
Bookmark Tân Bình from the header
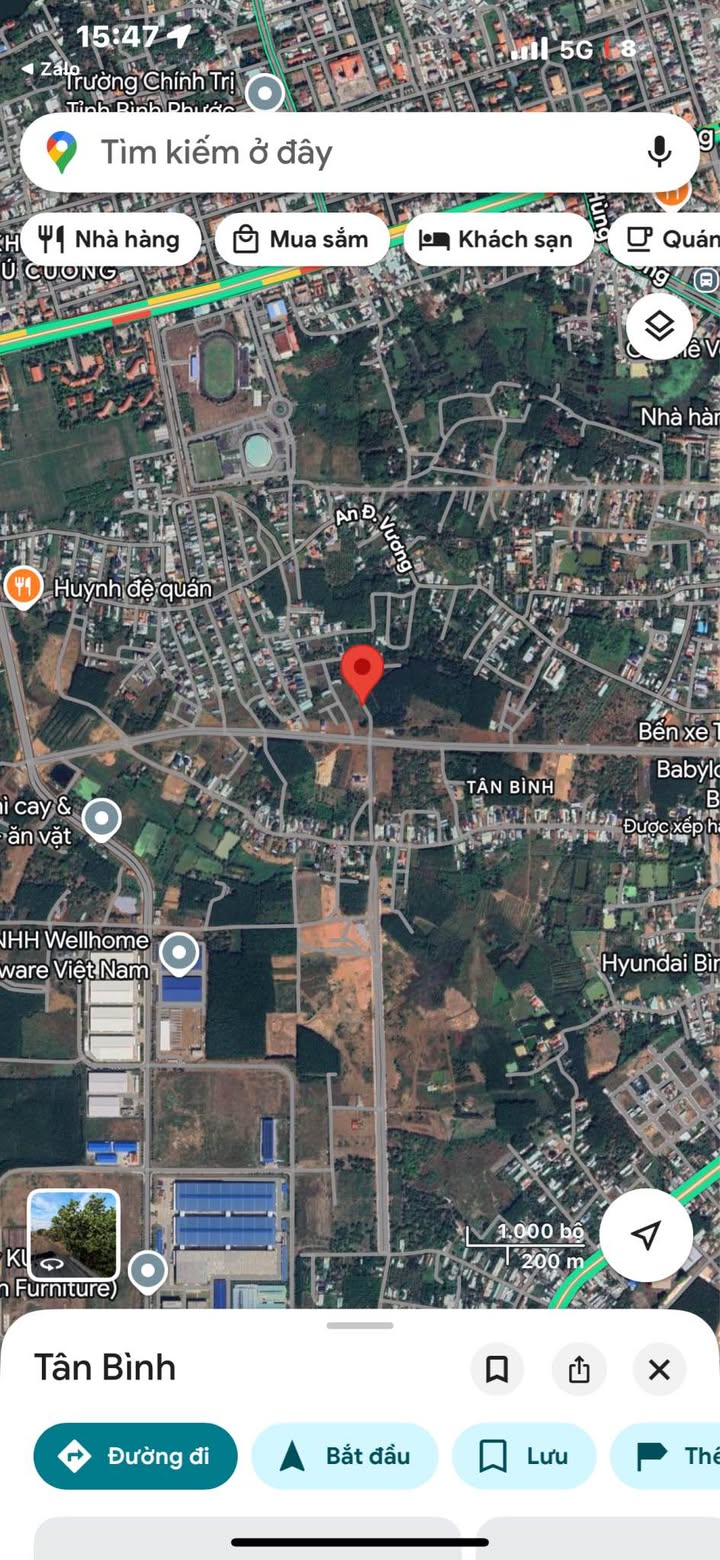click(x=497, y=1369)
